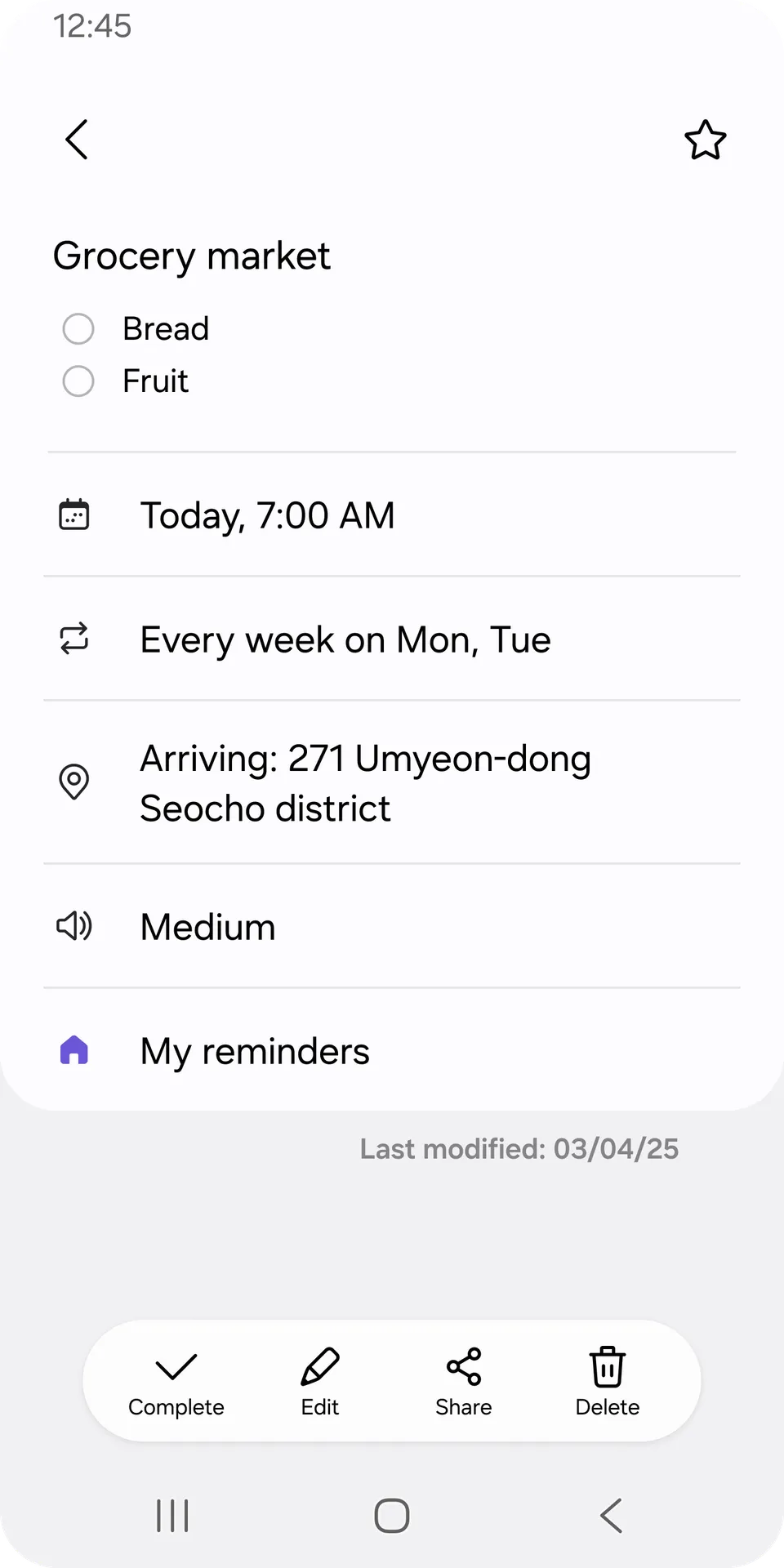Delete this reminder

click(x=608, y=1382)
